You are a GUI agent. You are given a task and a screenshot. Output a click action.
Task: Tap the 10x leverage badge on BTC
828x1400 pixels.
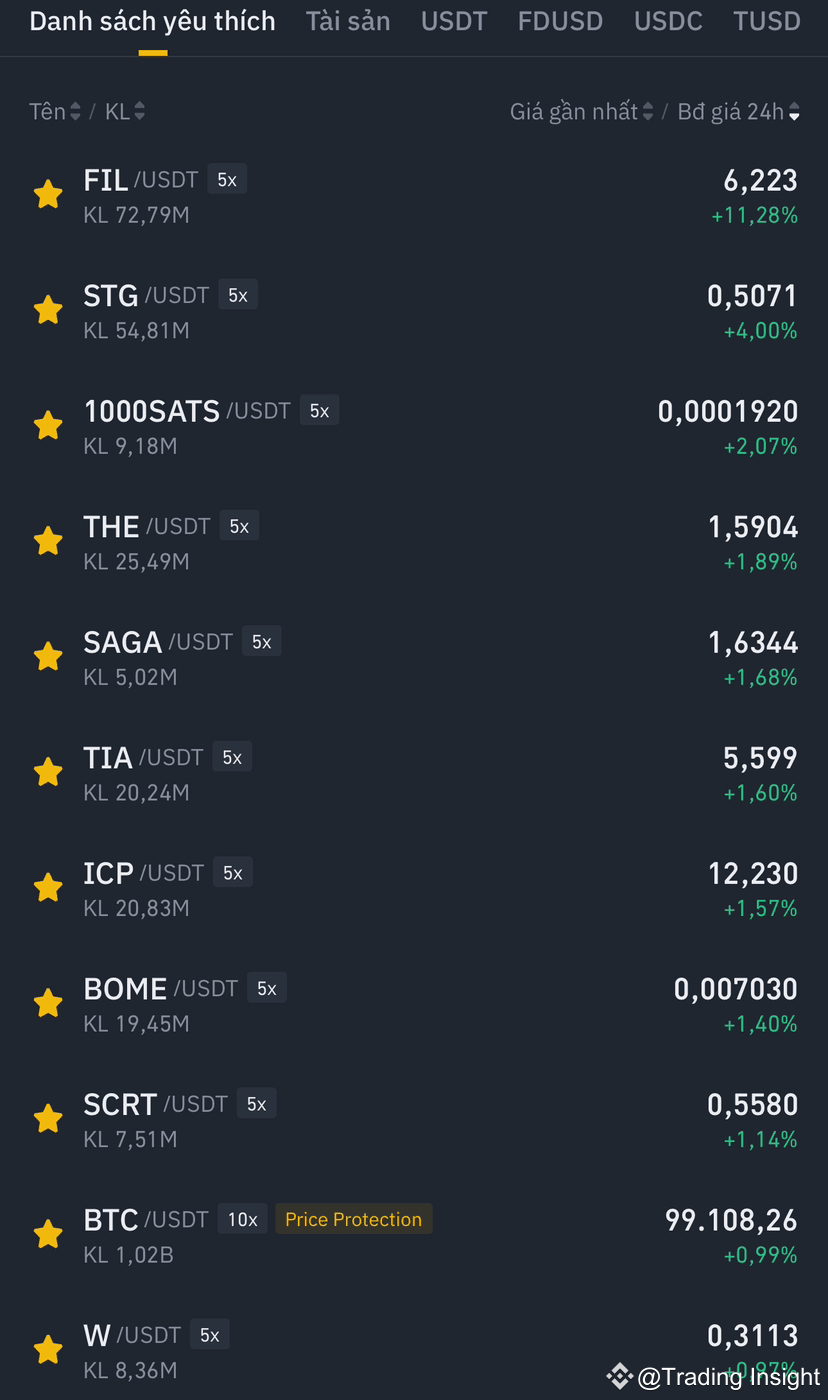click(x=242, y=1219)
